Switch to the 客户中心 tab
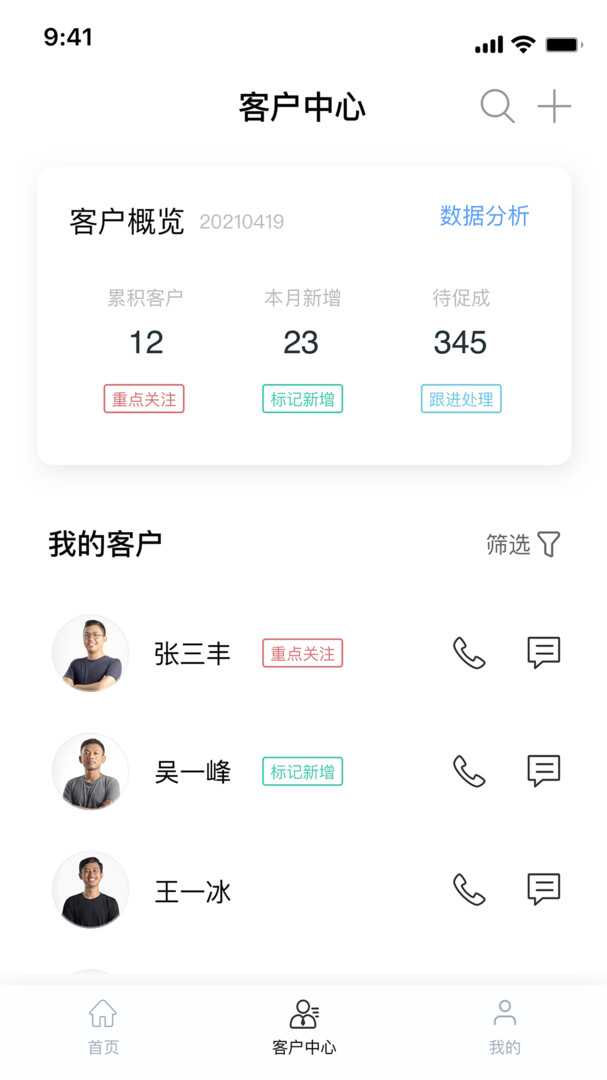The image size is (607, 1080). coord(304,1028)
